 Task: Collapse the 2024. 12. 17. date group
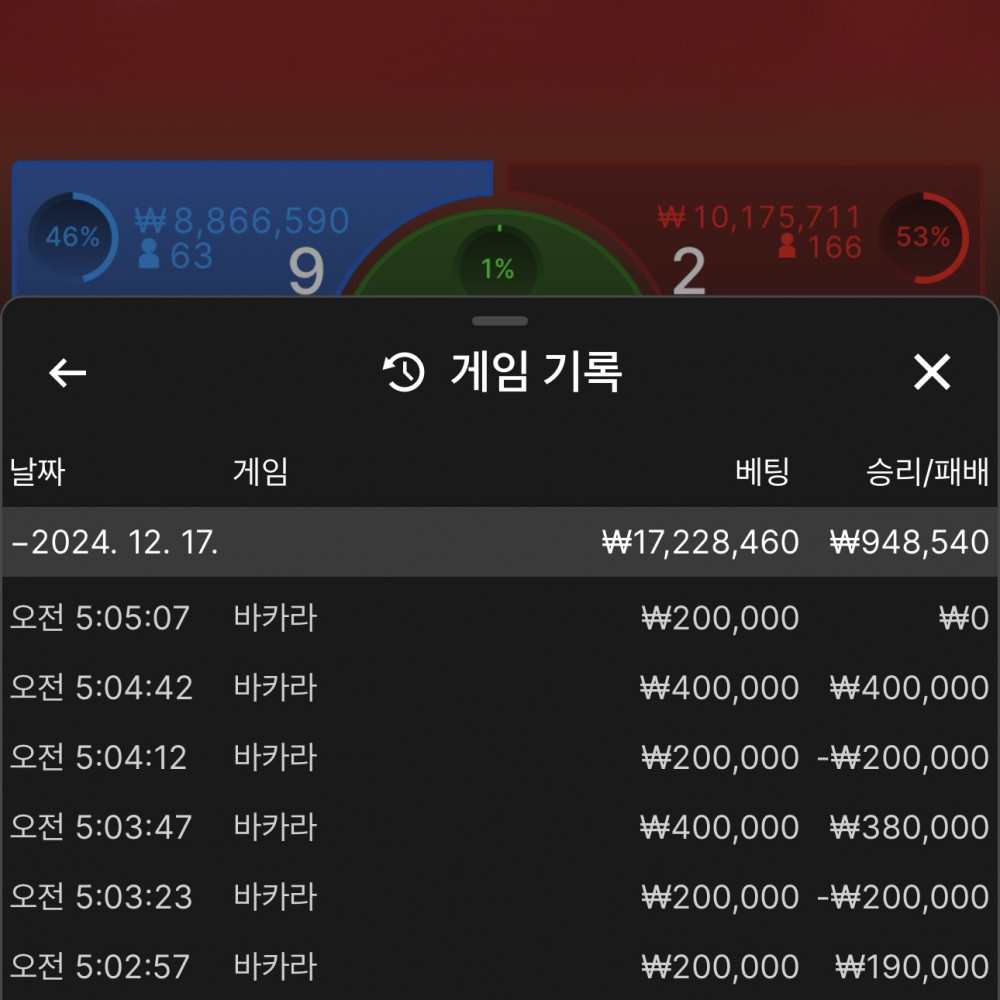pos(115,543)
